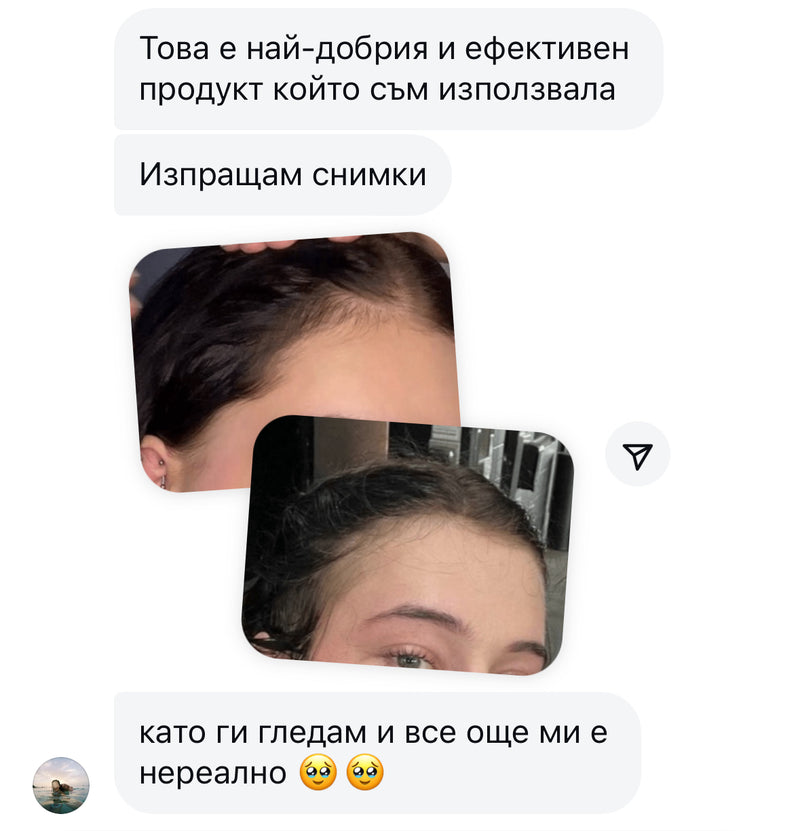The image size is (800, 831).
Task: Open the second photo showing forehead and eye
Action: click(x=410, y=560)
